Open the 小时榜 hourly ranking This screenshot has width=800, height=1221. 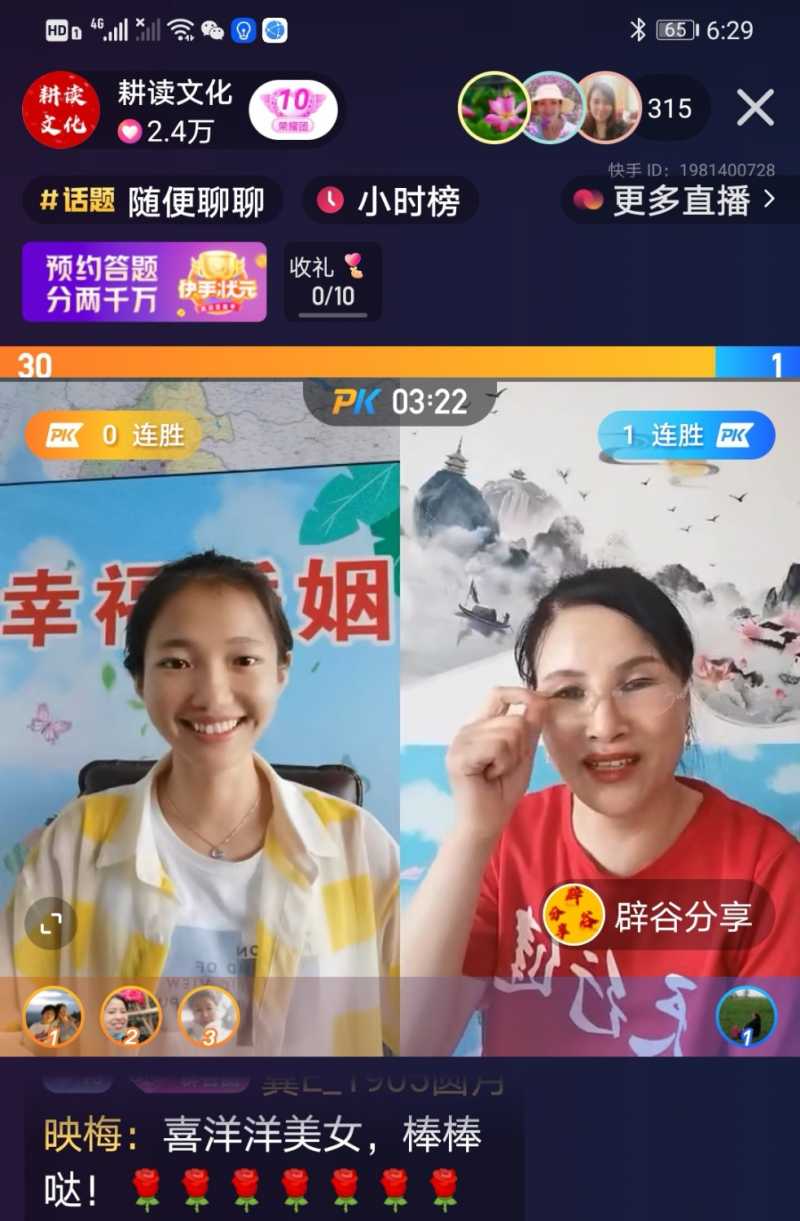pos(390,201)
